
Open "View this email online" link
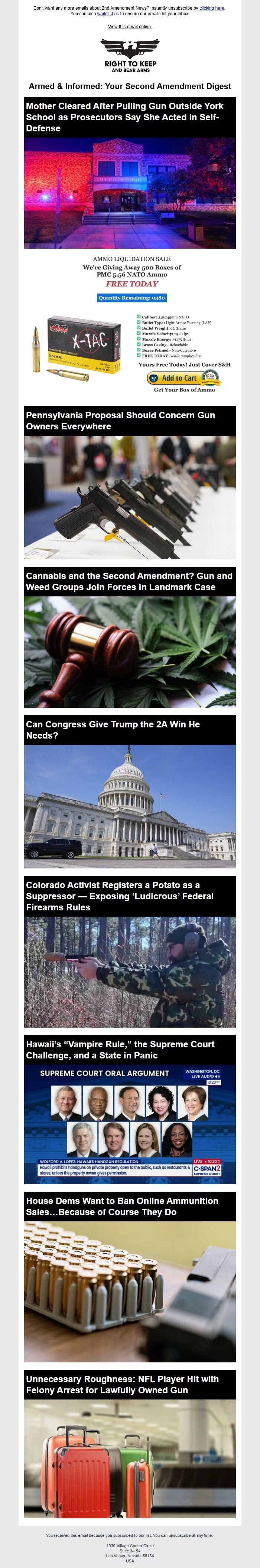click(x=130, y=27)
